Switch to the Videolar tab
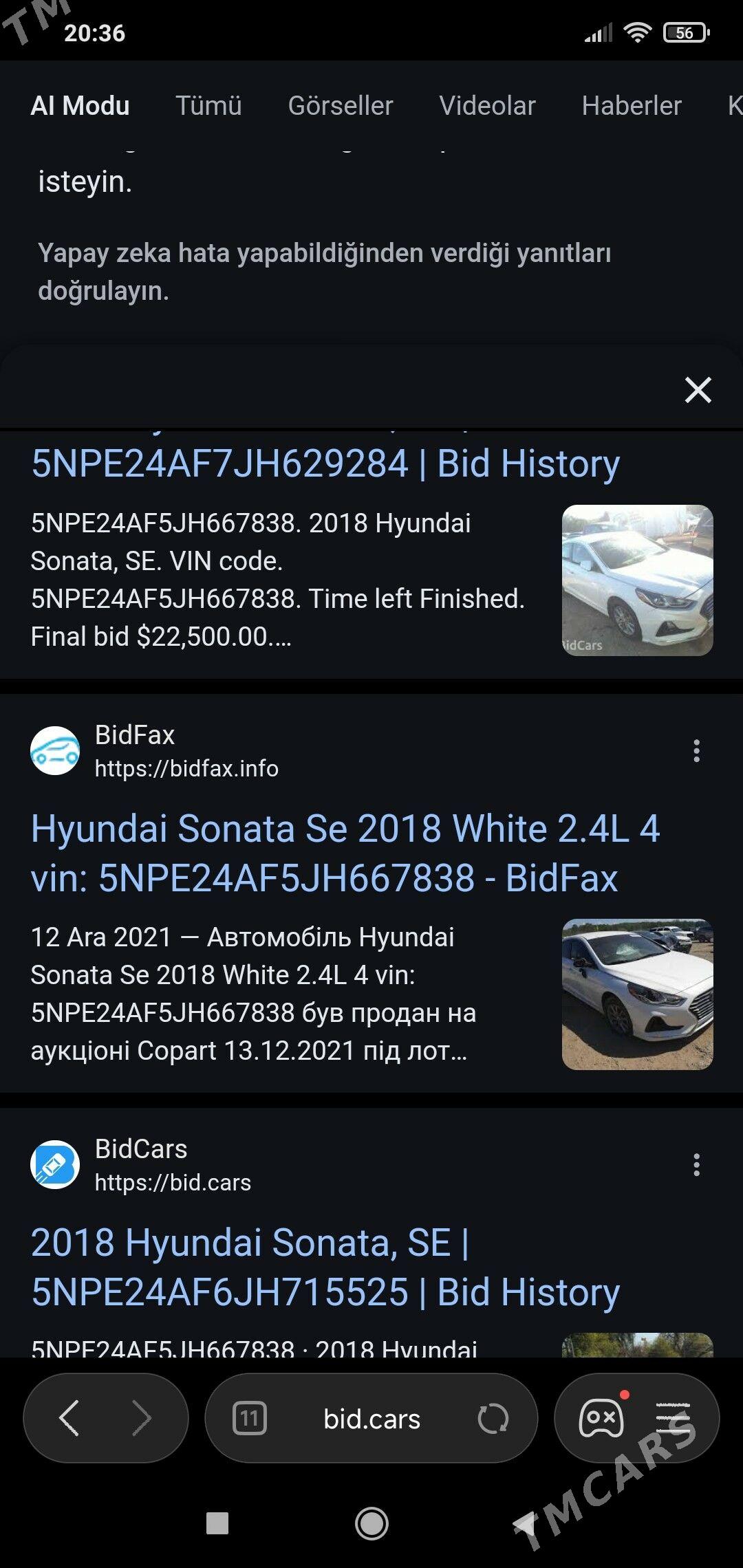This screenshot has height=1568, width=743. pyautogui.click(x=487, y=107)
